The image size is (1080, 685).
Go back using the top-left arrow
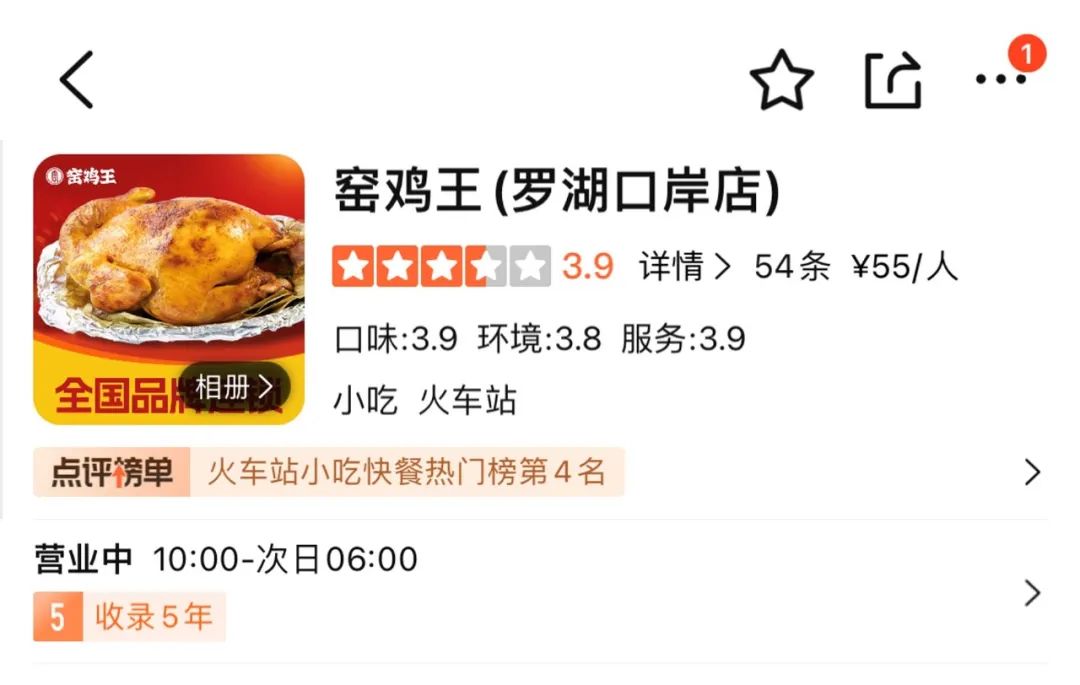76,80
